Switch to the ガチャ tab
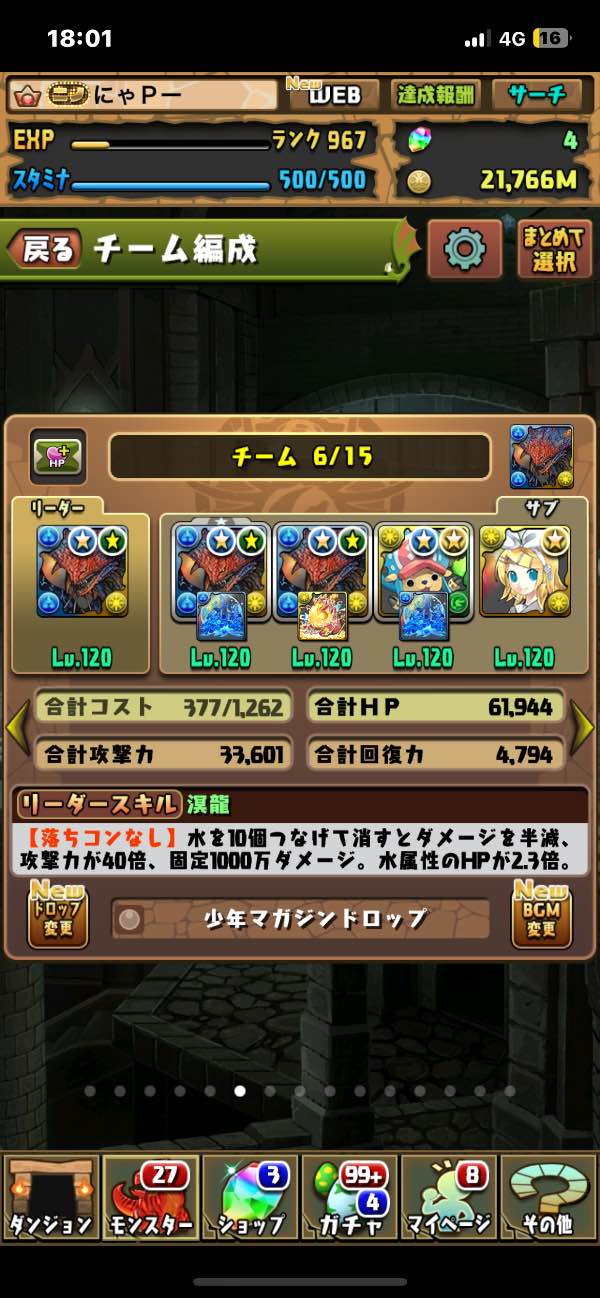This screenshot has height=1298, width=600. 349,1196
